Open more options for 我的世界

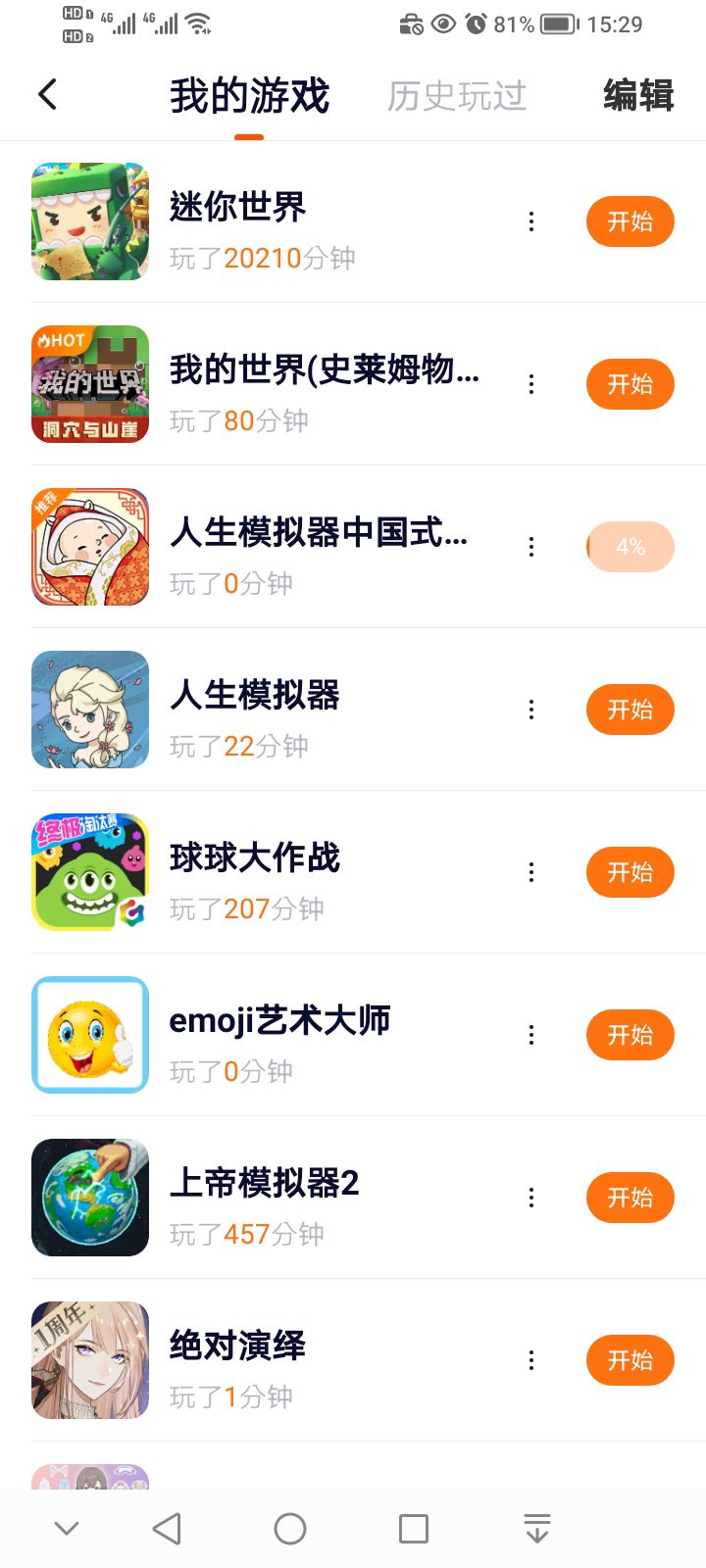[x=531, y=384]
